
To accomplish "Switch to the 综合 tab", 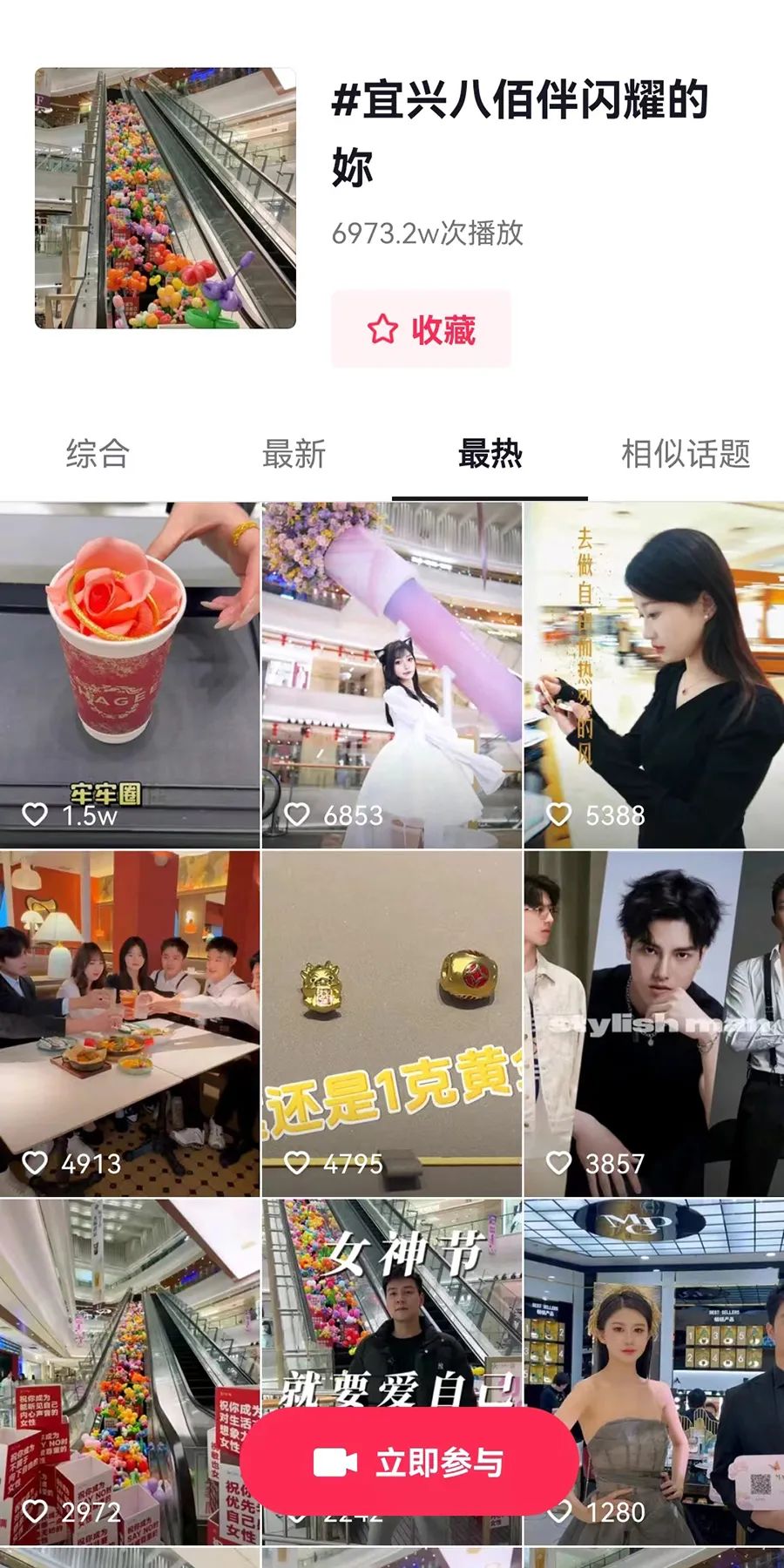I will click(98, 454).
